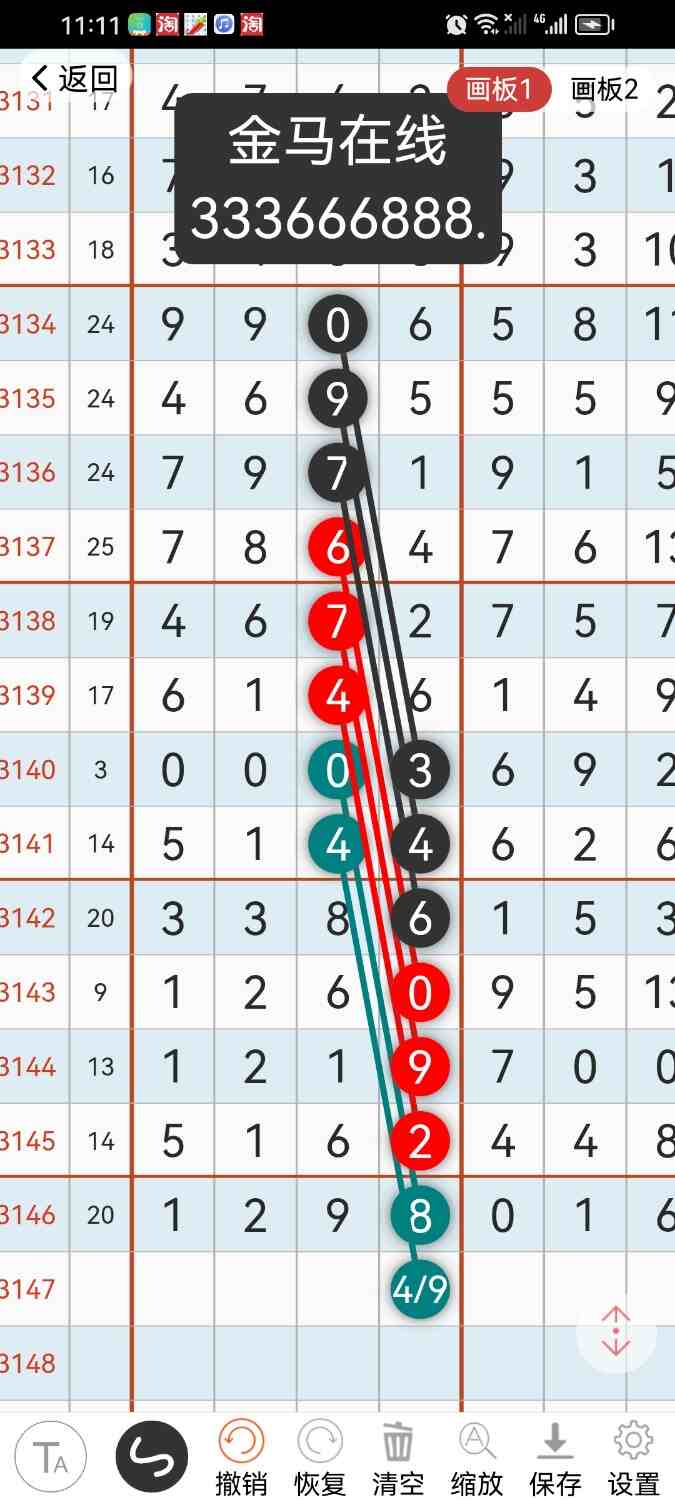675x1500 pixels.
Task: Open 设置 settings
Action: click(633, 1458)
